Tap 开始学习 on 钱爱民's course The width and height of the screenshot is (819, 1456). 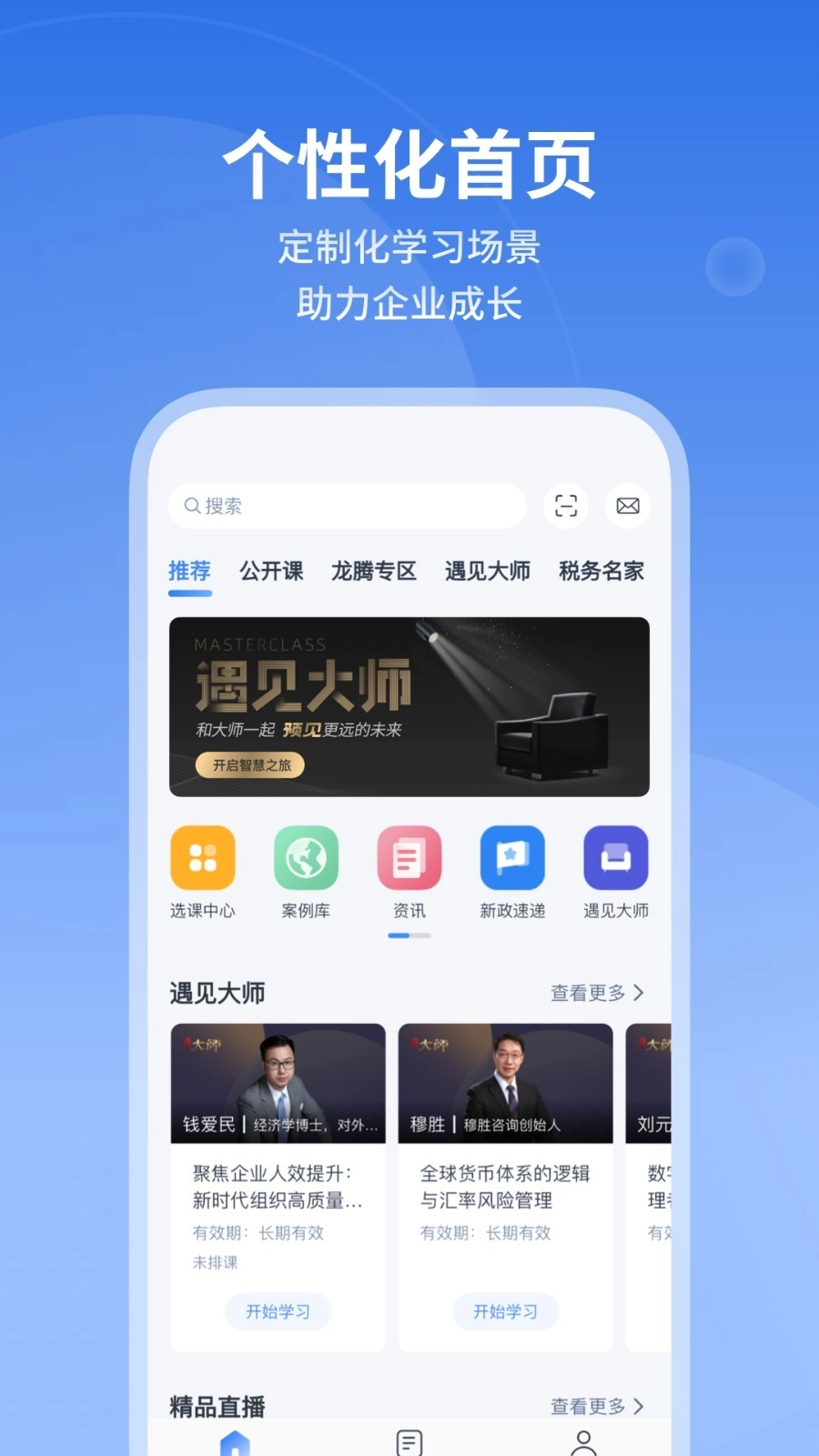[x=278, y=1311]
